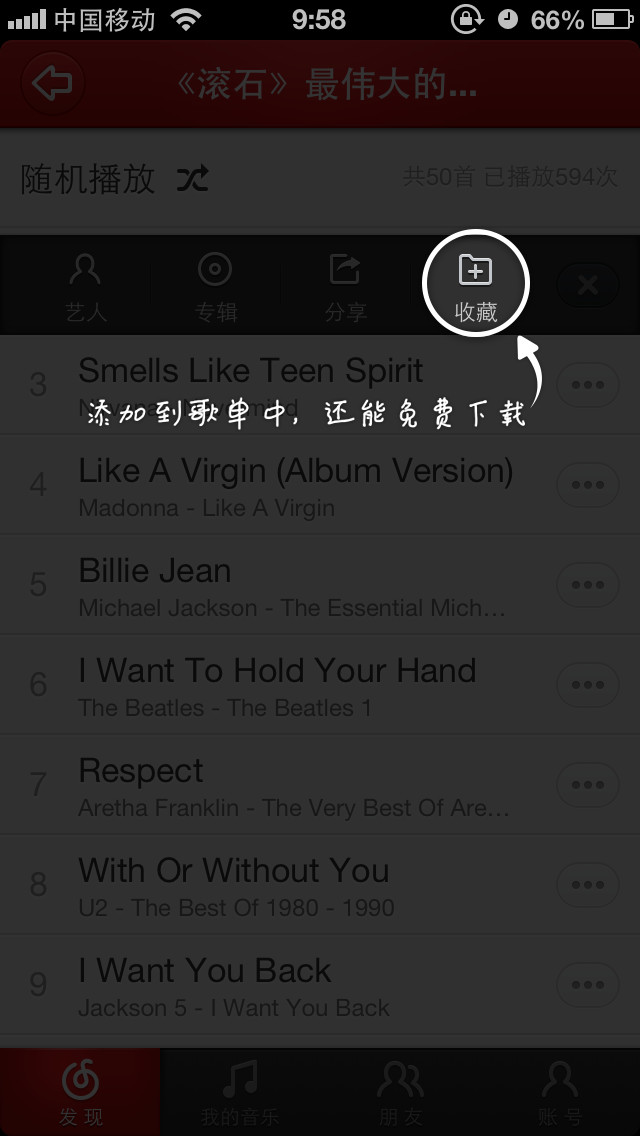Tap the back arrow in header
The height and width of the screenshot is (1136, 640).
coord(53,84)
